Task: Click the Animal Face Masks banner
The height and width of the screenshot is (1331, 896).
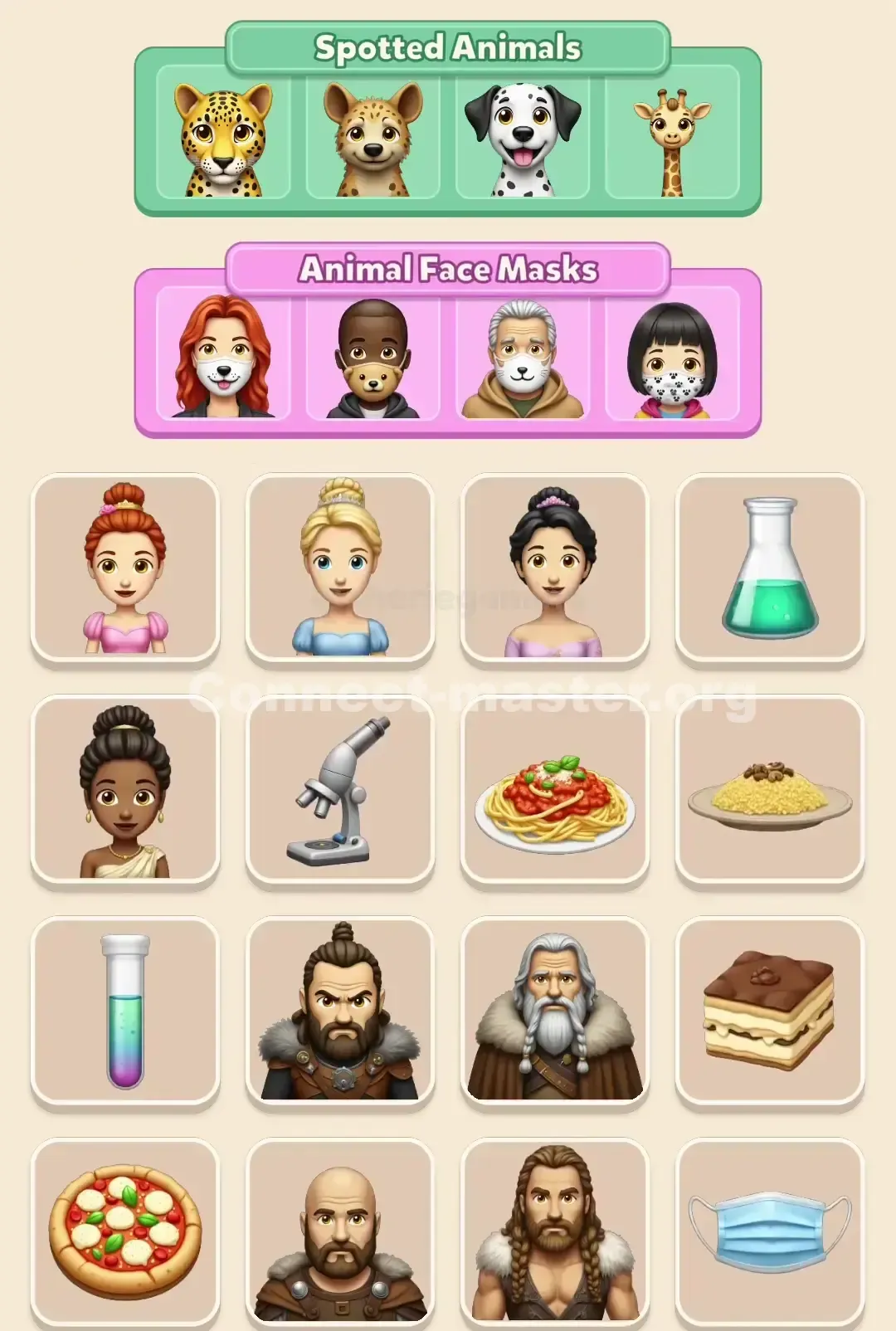Action: click(x=448, y=268)
